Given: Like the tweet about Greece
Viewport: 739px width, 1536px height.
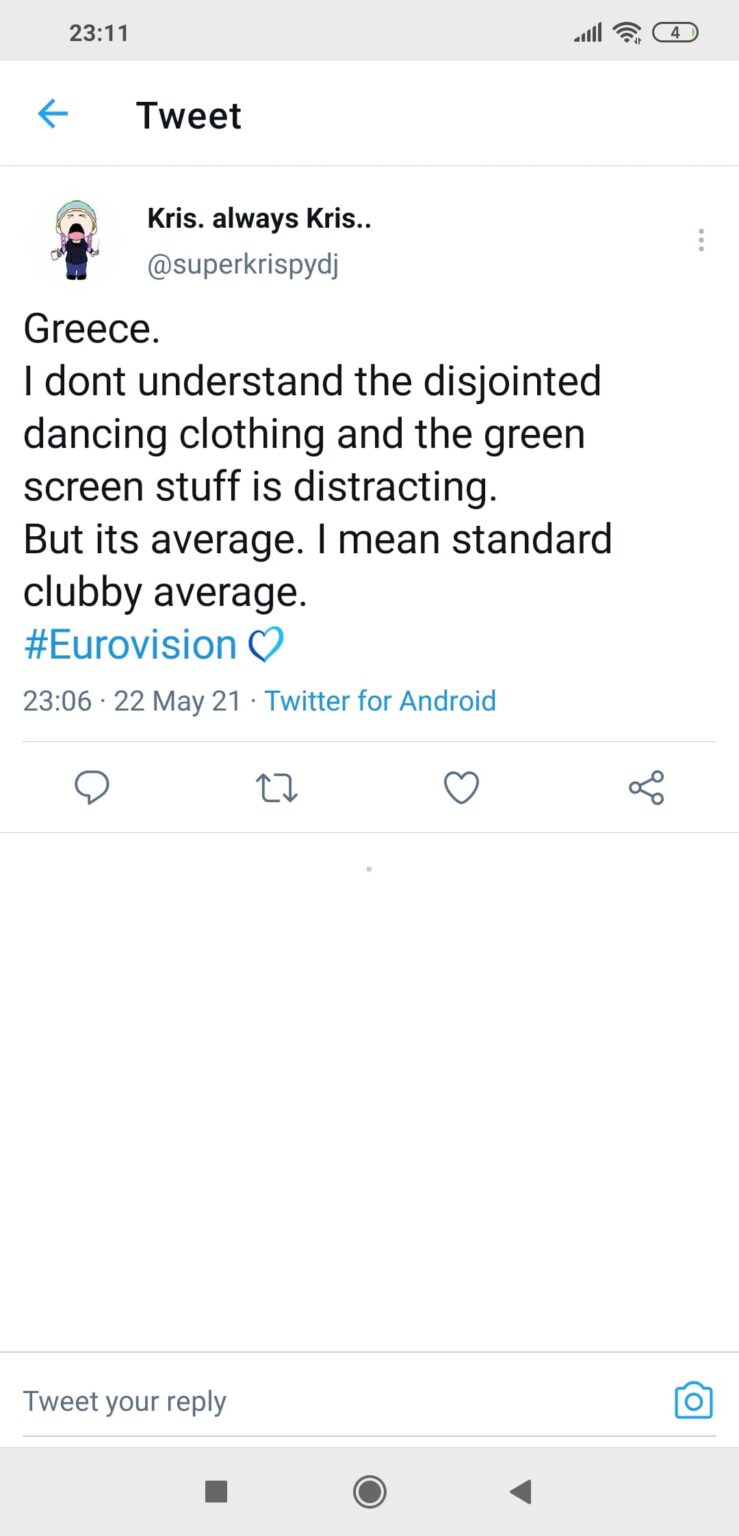Looking at the screenshot, I should tap(461, 788).
